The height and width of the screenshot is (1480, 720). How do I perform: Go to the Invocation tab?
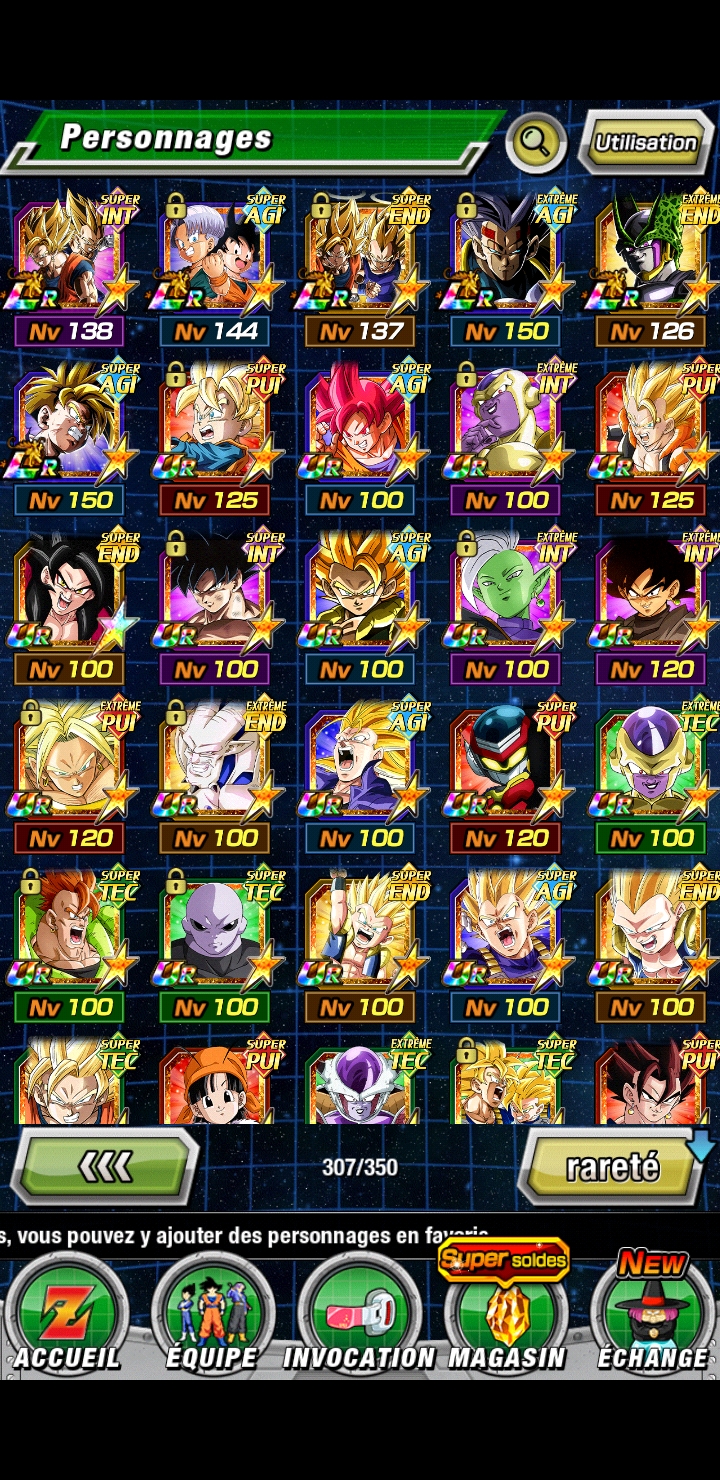(359, 1315)
